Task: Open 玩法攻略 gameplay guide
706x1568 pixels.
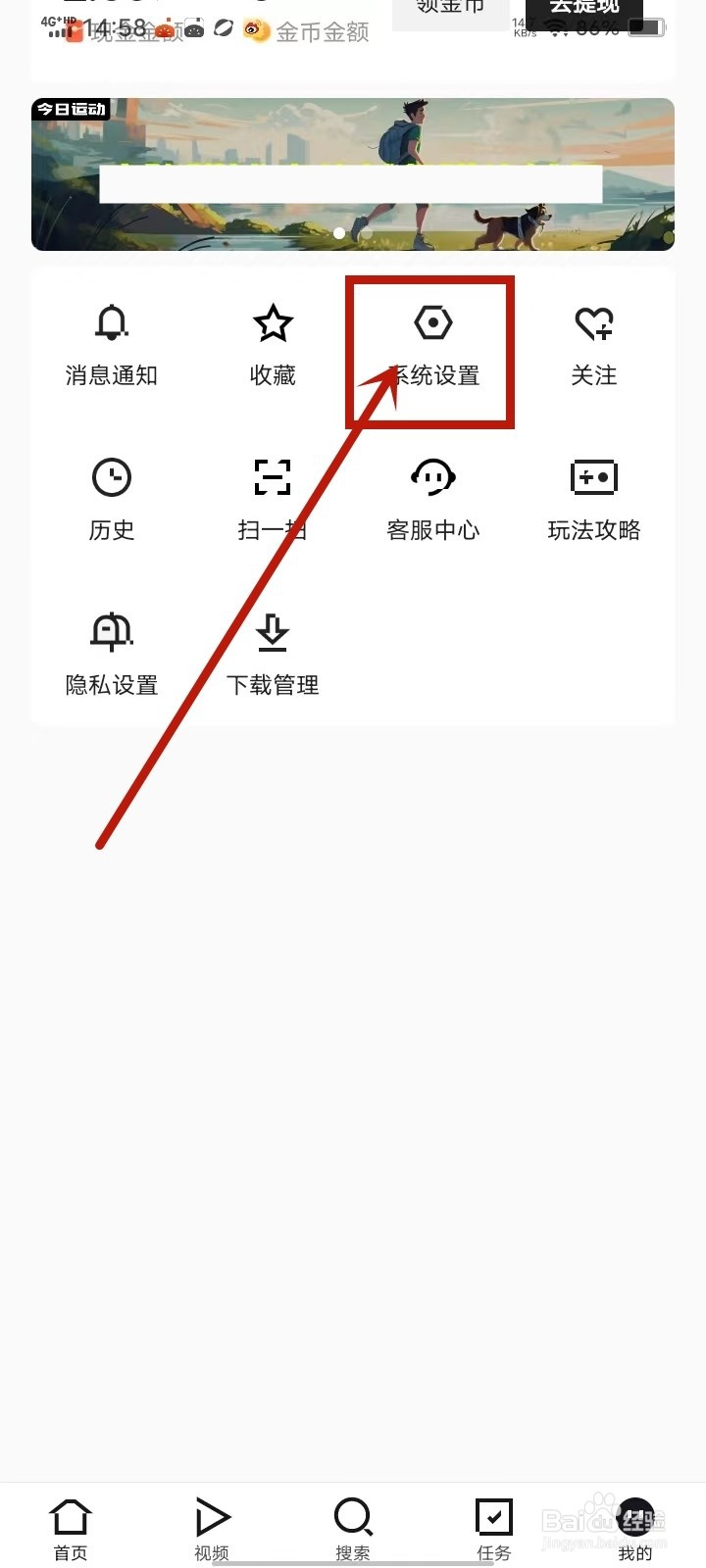Action: [593, 500]
